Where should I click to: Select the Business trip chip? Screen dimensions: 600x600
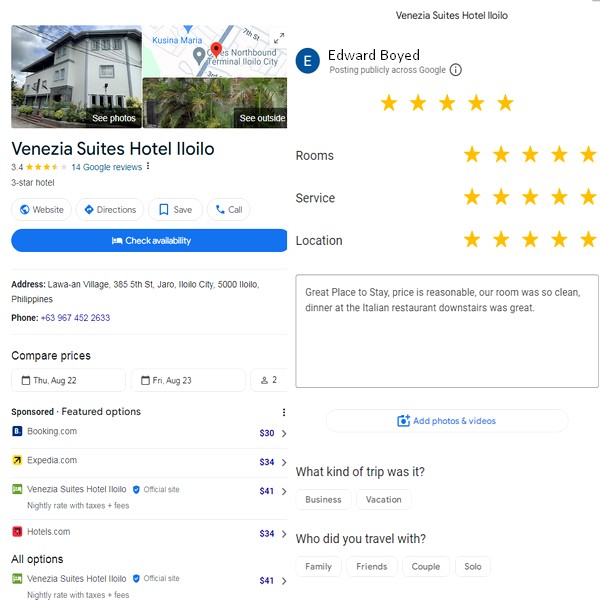coord(323,499)
